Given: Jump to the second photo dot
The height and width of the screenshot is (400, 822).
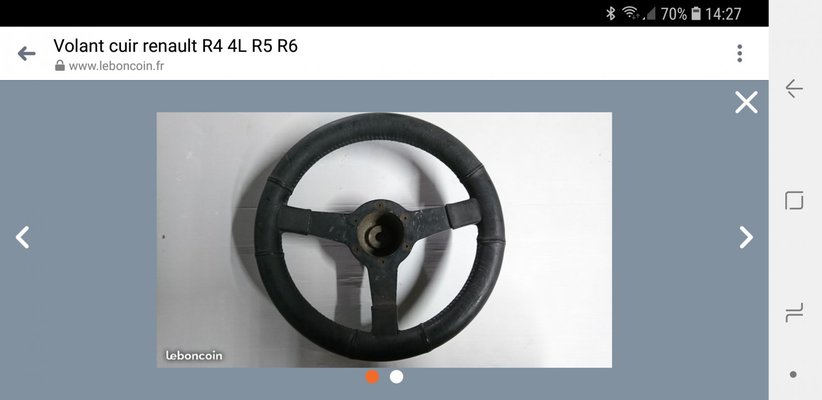Looking at the screenshot, I should [x=396, y=377].
